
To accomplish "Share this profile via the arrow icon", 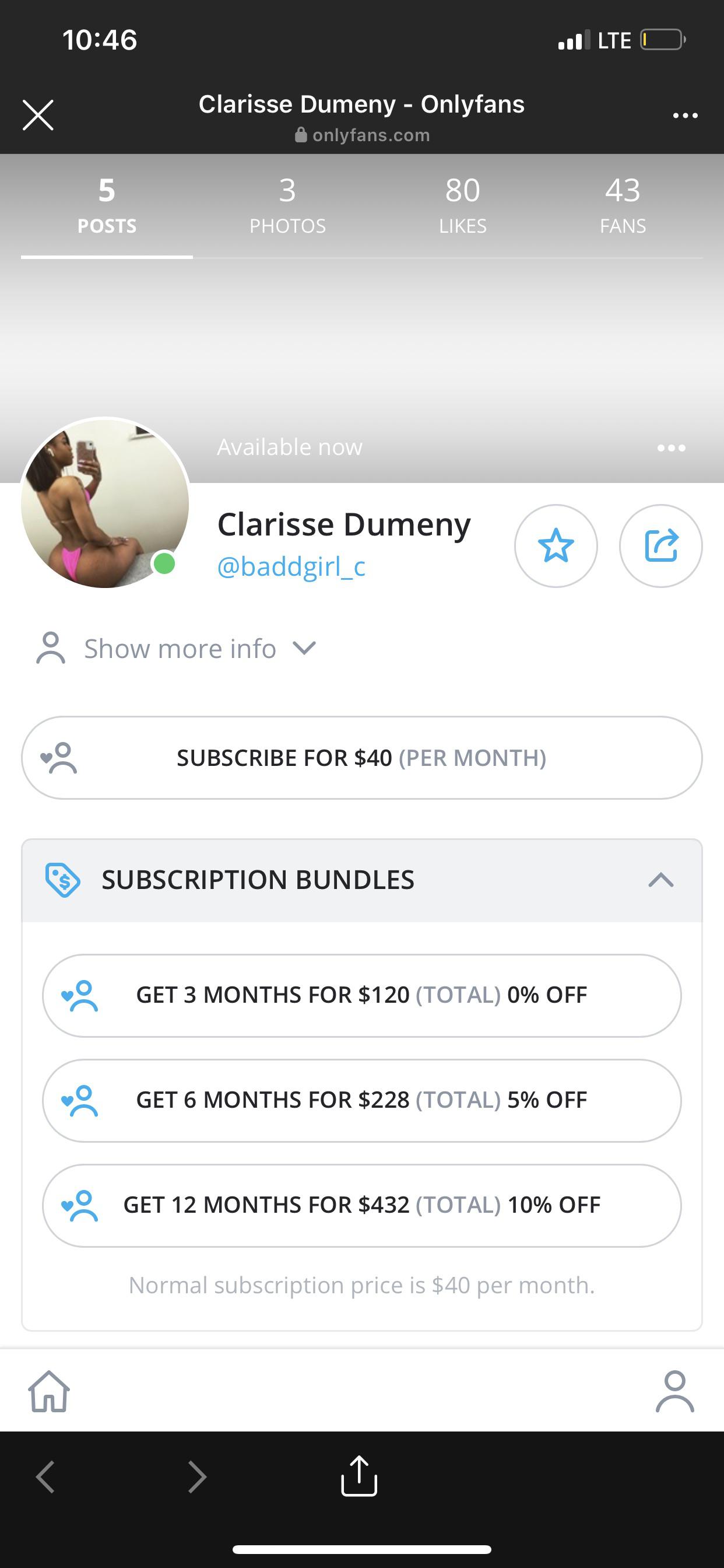I will click(660, 545).
